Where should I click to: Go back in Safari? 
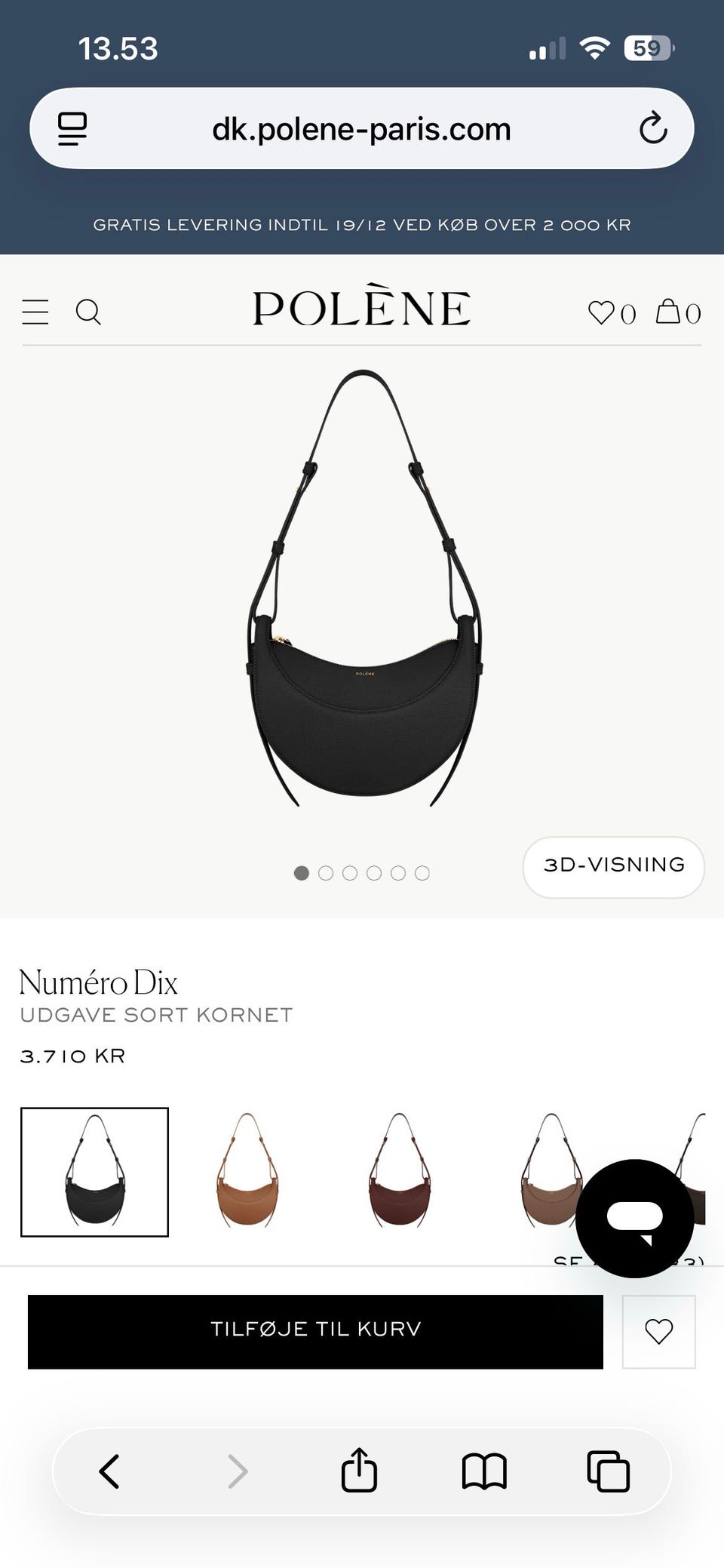[110, 1471]
